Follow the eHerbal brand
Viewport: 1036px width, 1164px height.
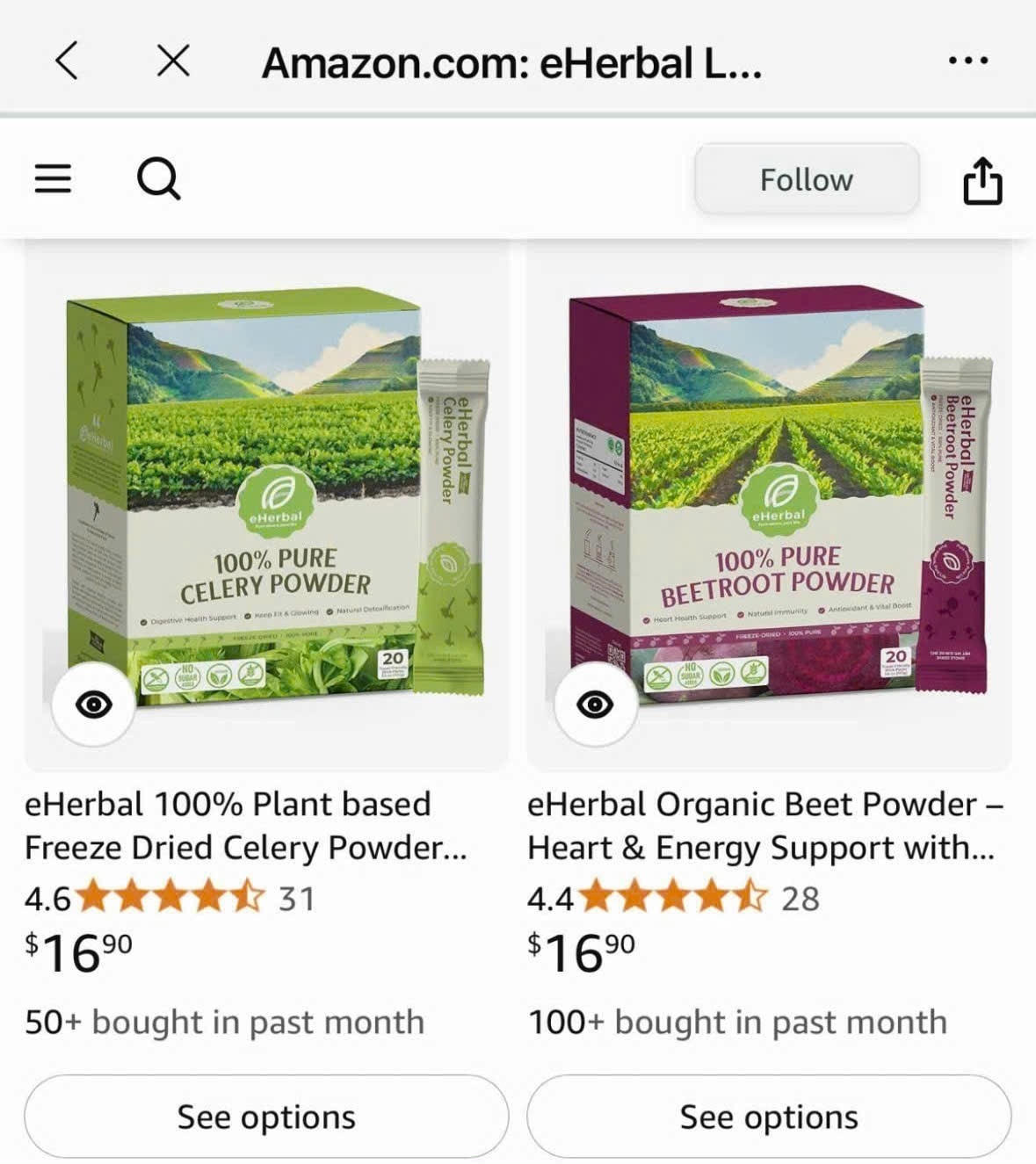[x=806, y=179]
